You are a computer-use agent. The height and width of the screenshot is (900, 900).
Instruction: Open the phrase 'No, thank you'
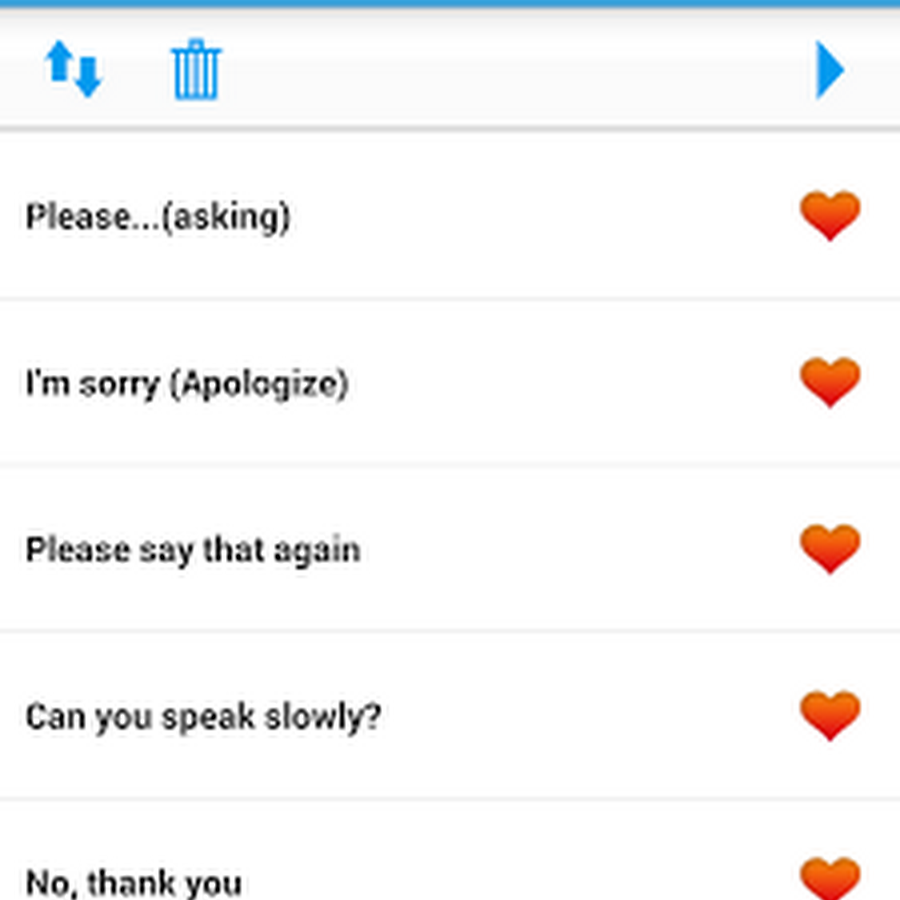point(134,882)
